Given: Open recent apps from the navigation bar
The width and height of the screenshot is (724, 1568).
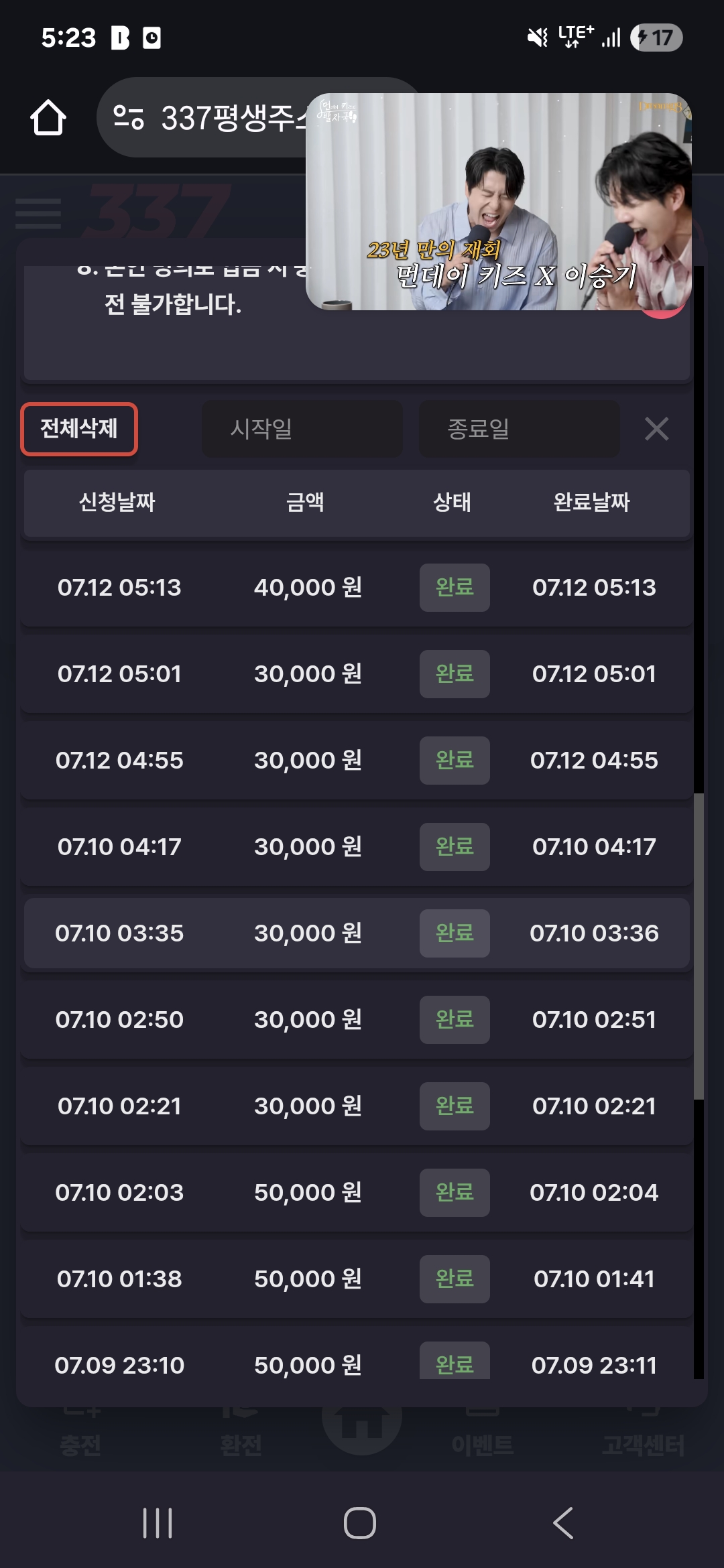Looking at the screenshot, I should [158, 1523].
